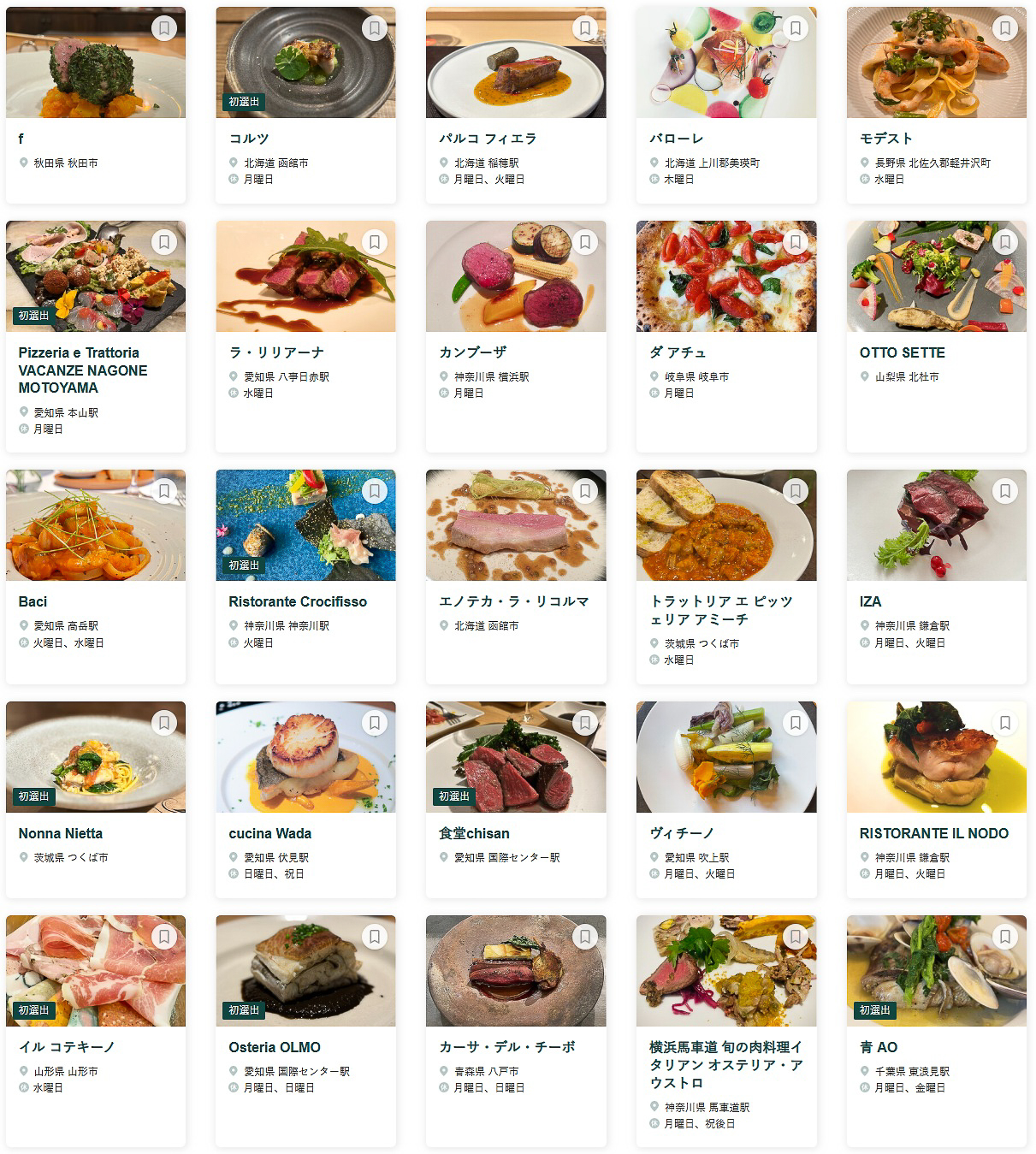1036x1154 pixels.
Task: Bookmark the コルツ restaurant card
Action: 374,27
